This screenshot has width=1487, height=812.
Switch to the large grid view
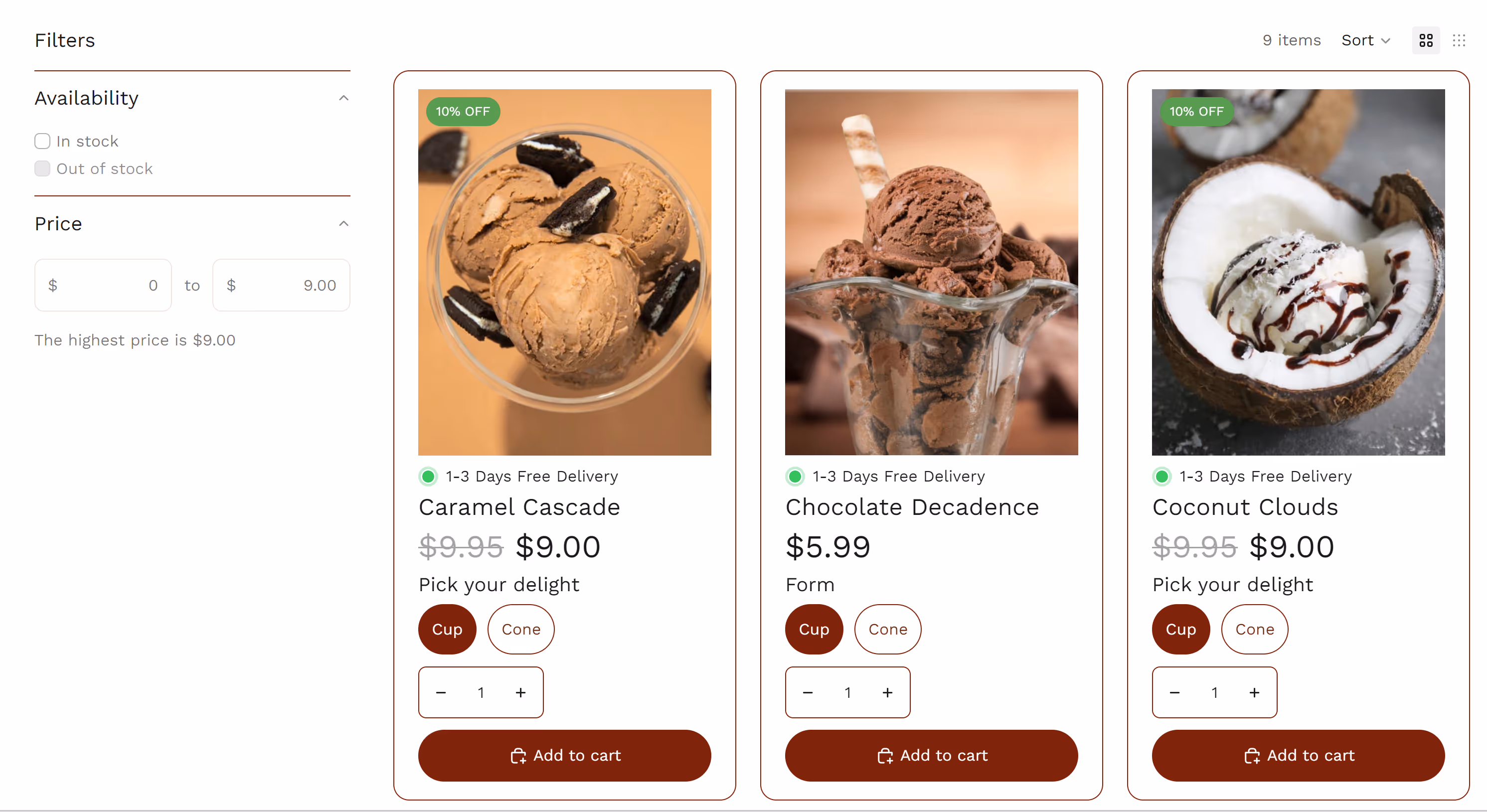pyautogui.click(x=1425, y=40)
